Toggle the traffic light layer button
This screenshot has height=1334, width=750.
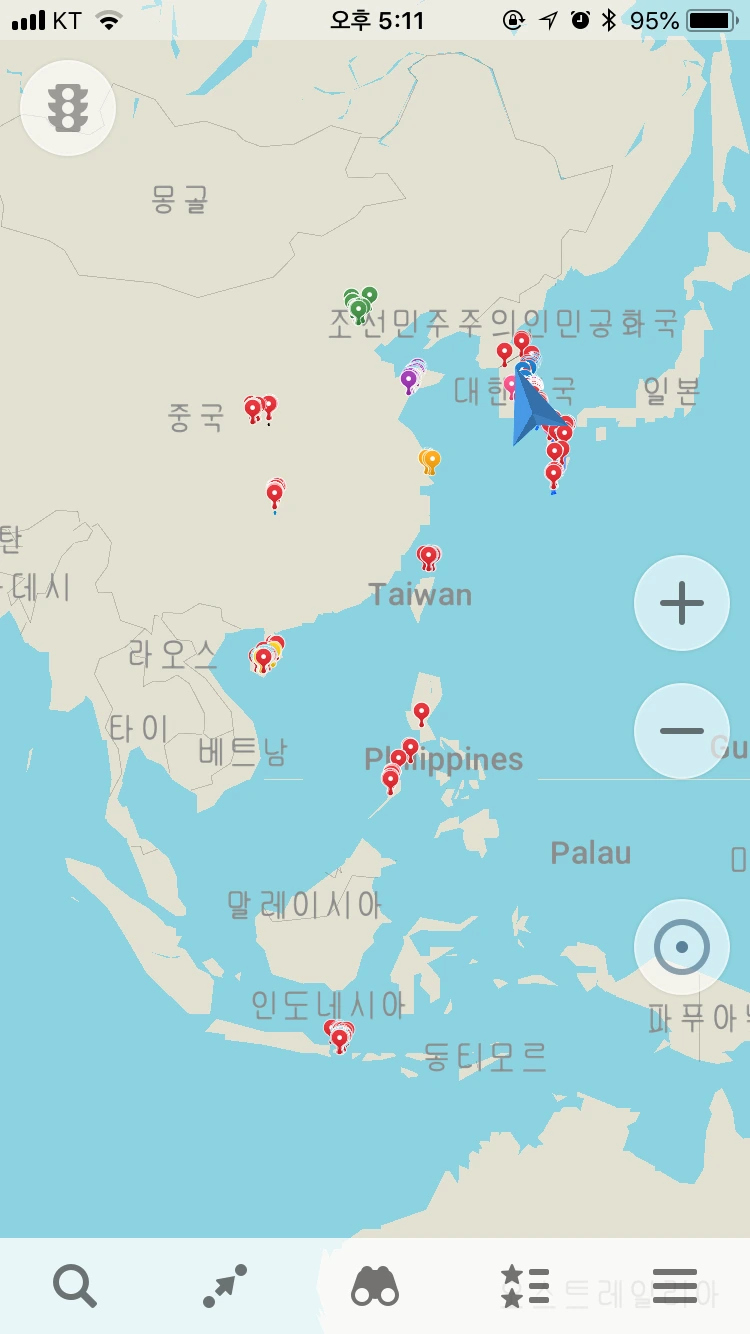coord(68,108)
